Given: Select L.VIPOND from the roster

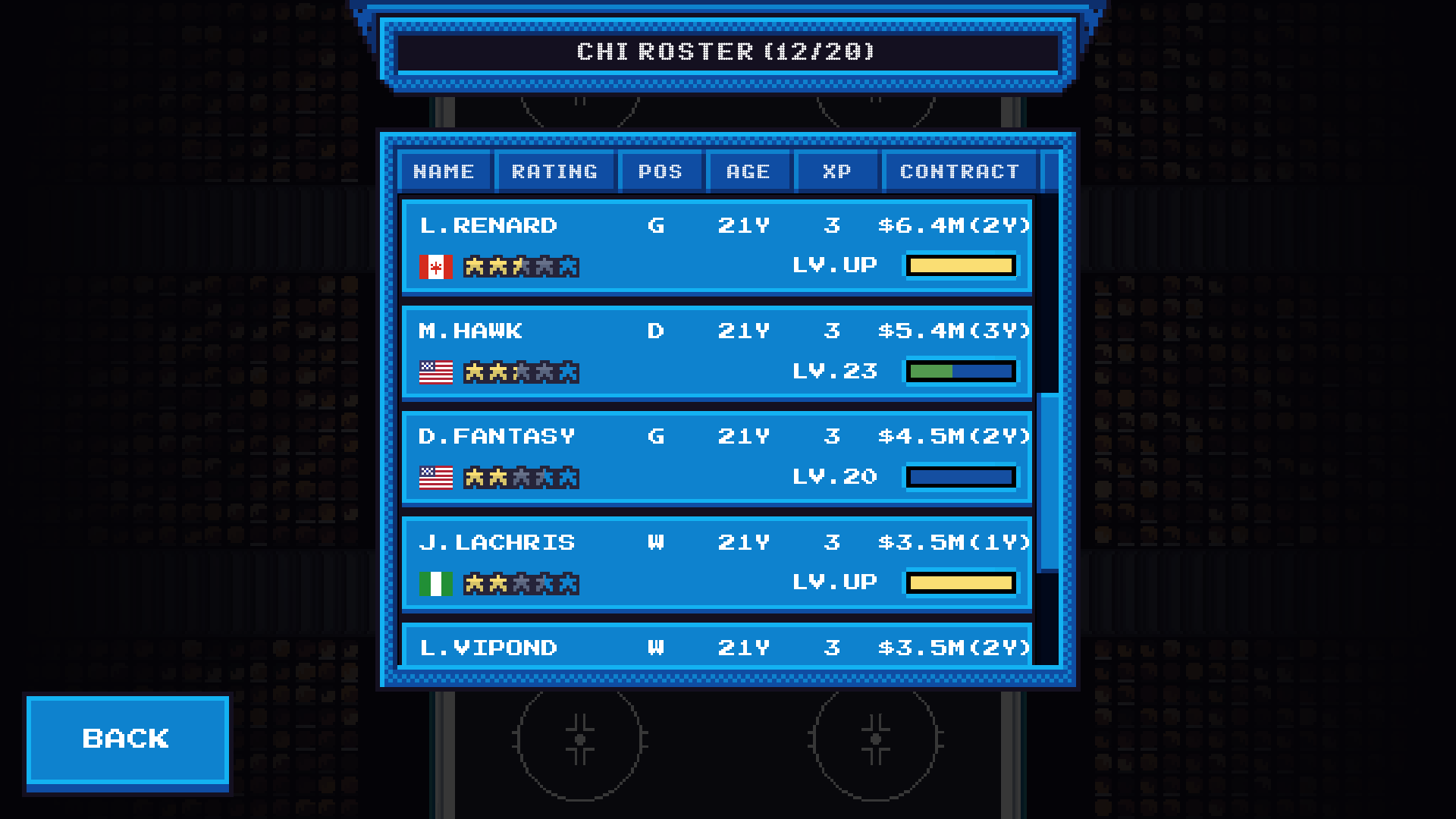Looking at the screenshot, I should point(716,646).
